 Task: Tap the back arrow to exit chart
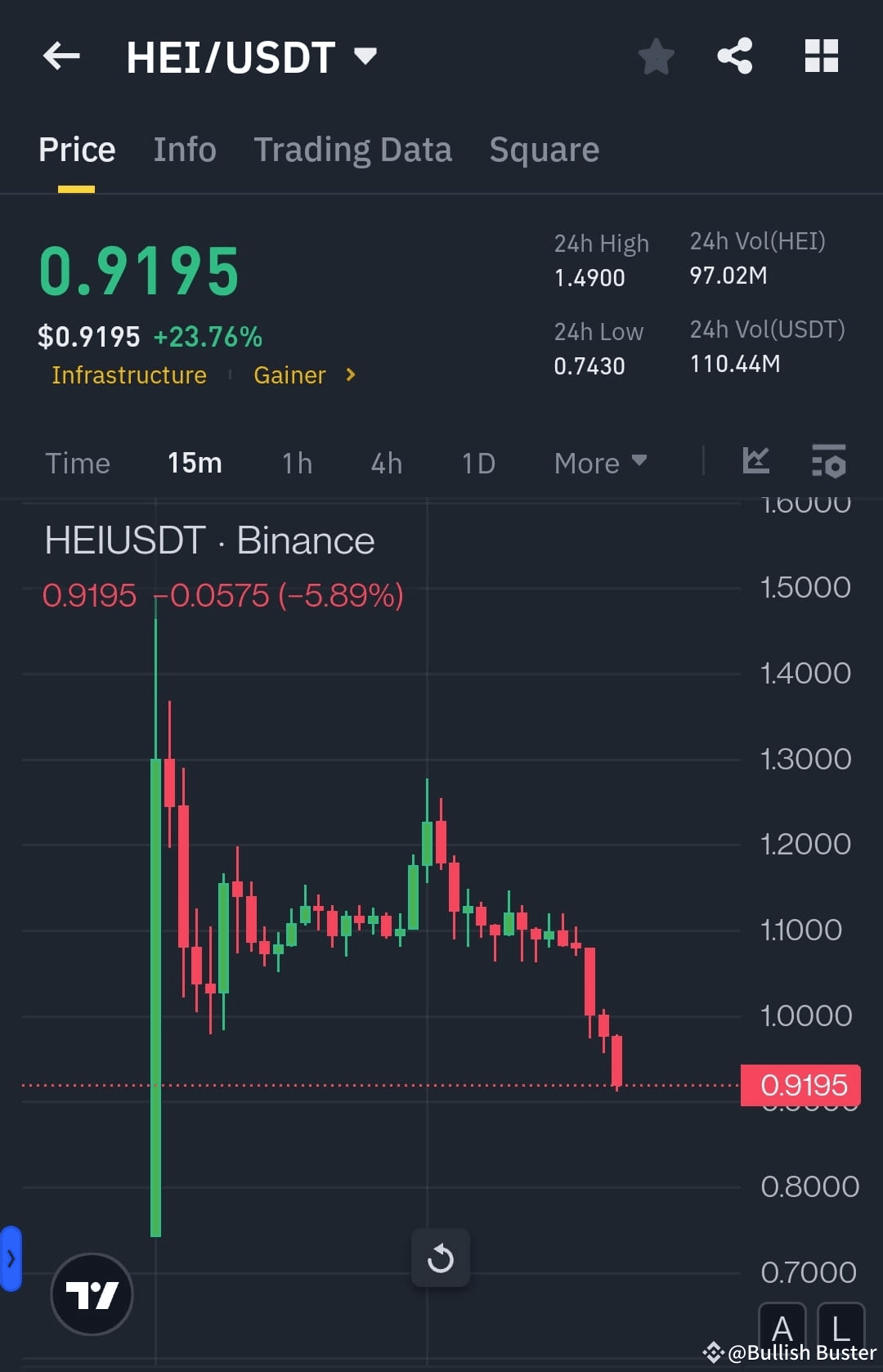[x=61, y=56]
